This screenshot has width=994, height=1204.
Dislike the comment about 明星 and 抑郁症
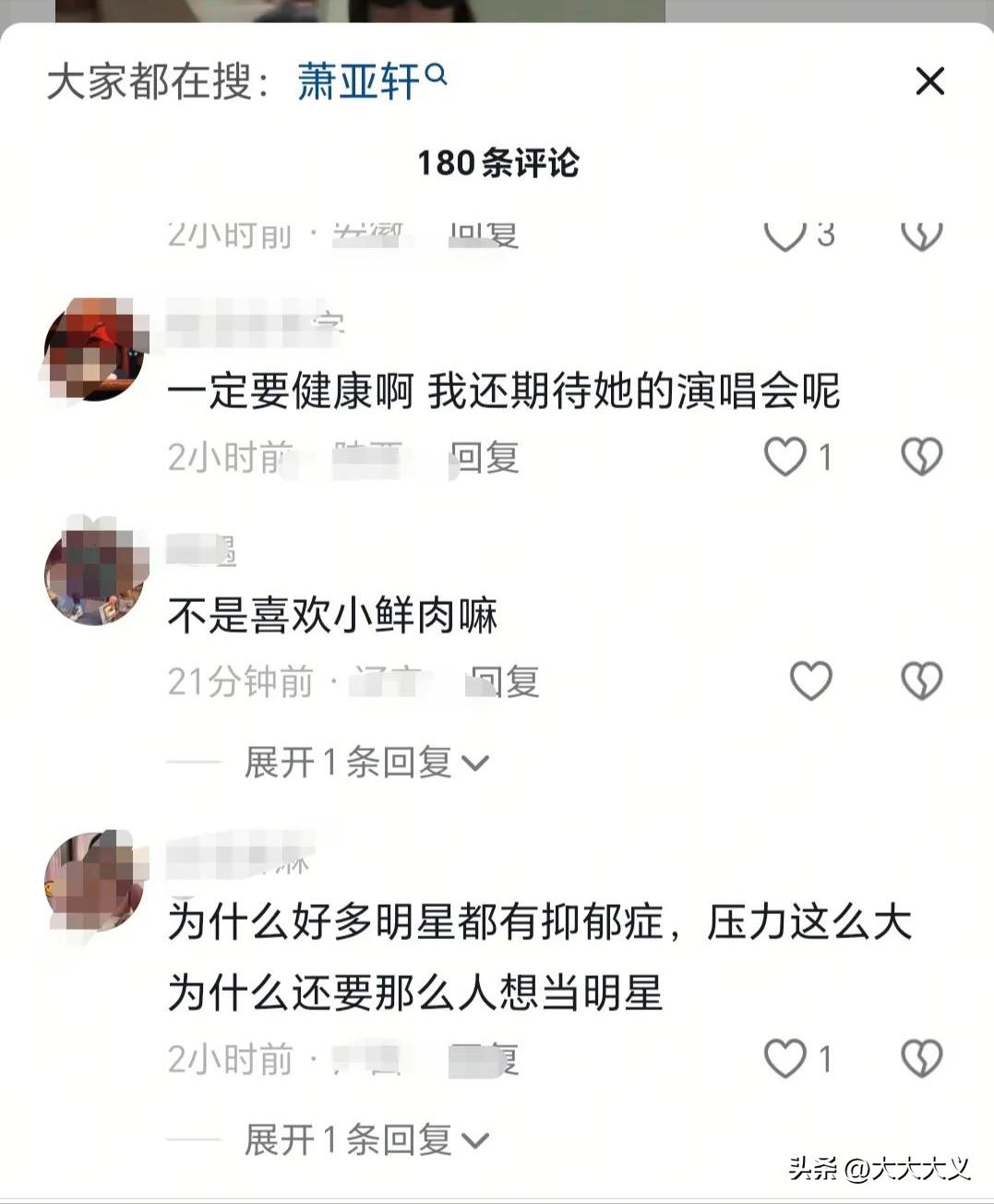coord(921,1058)
